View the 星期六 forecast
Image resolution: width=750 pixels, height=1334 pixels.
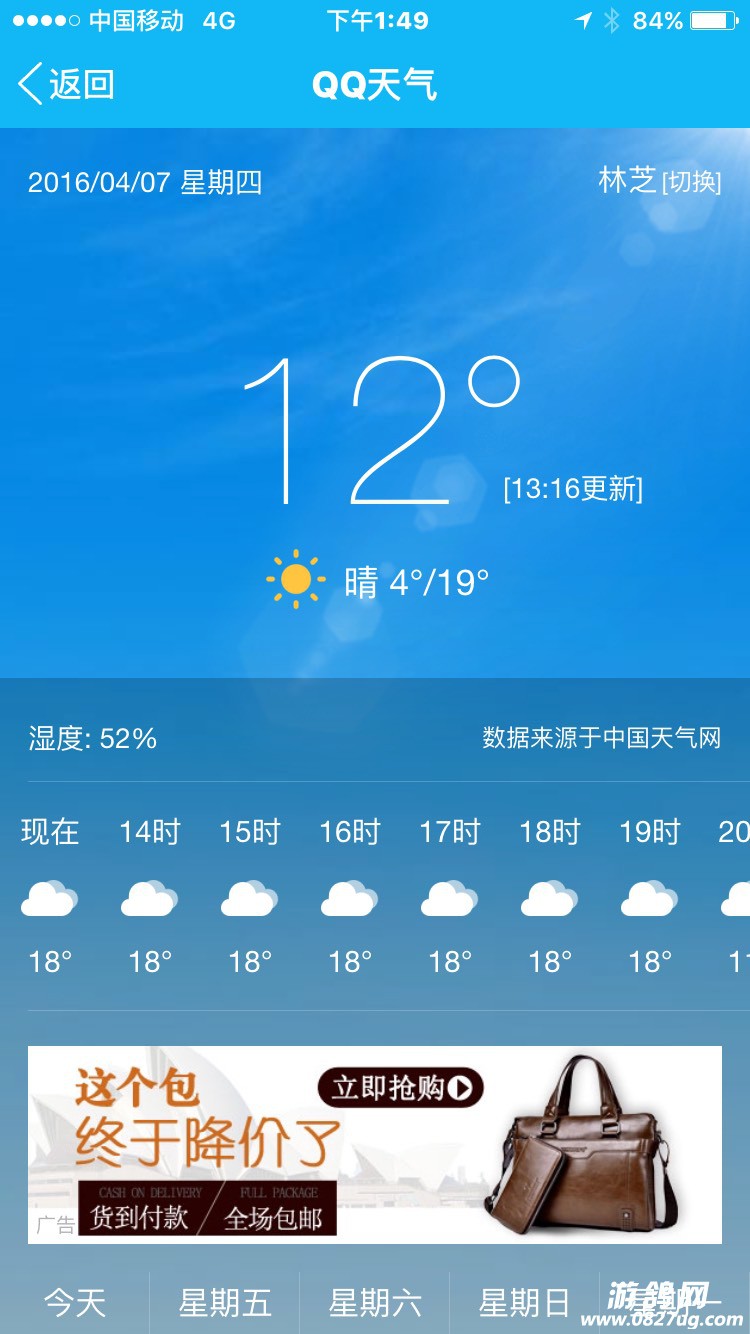(375, 1303)
